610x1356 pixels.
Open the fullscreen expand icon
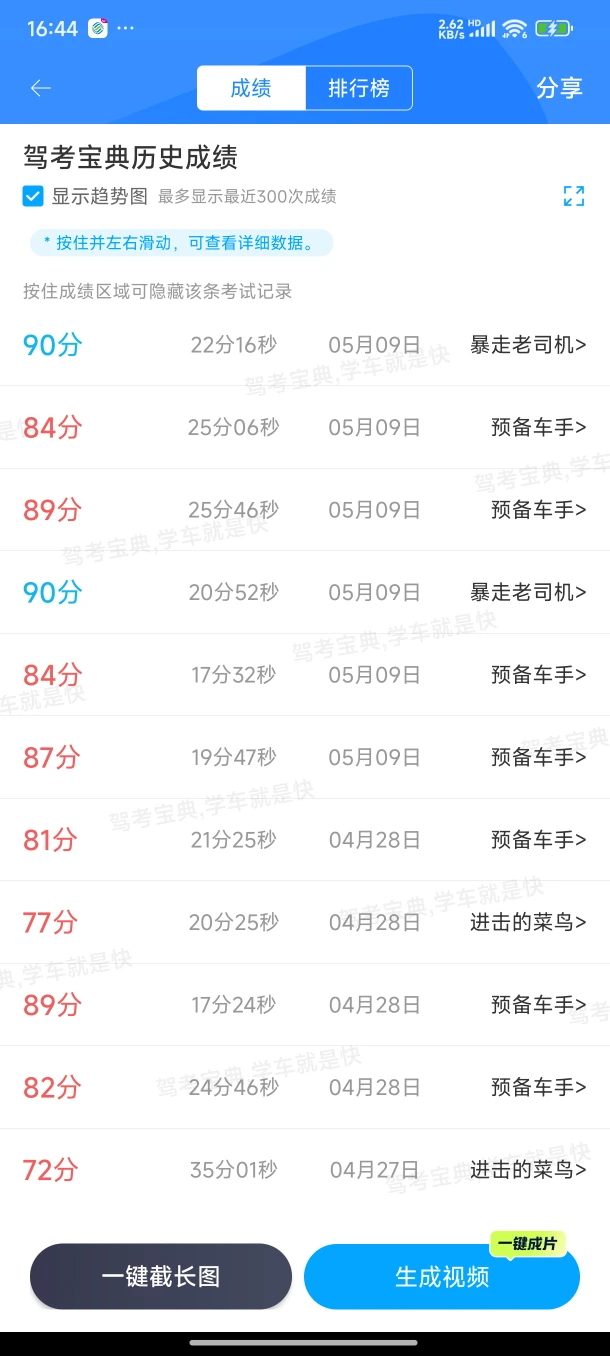pos(574,196)
